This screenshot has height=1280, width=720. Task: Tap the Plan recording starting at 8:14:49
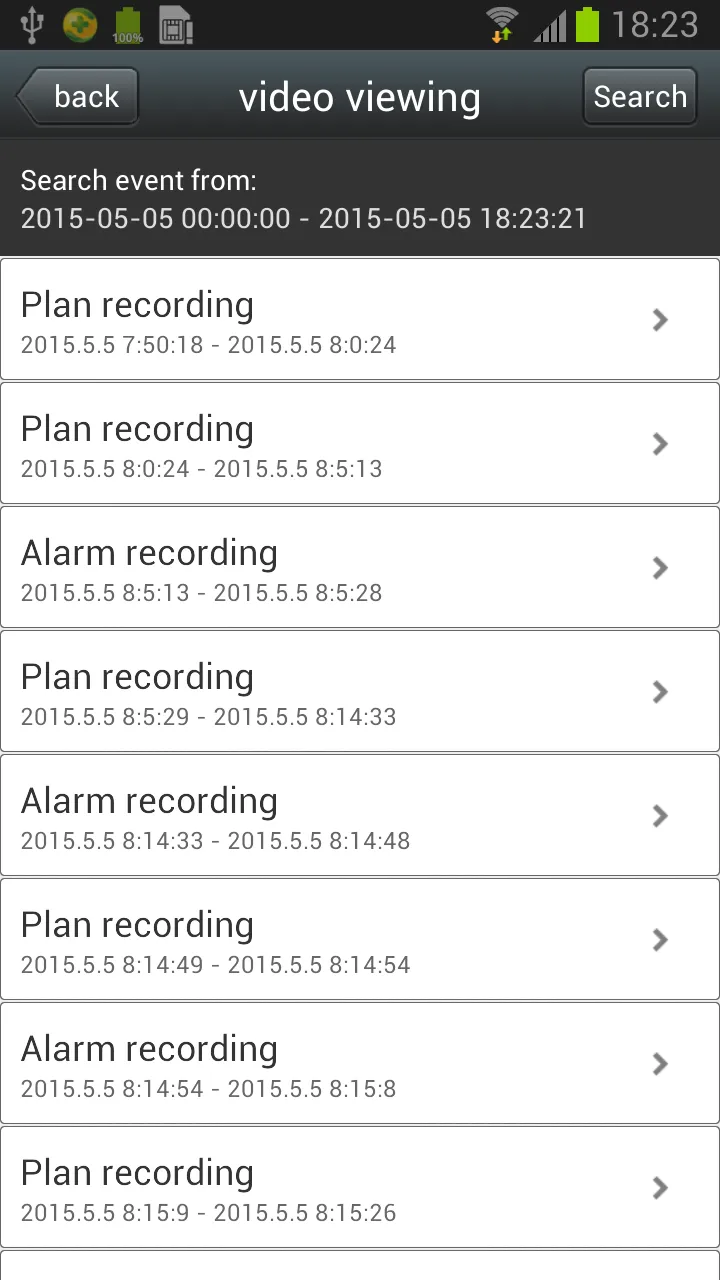360,939
